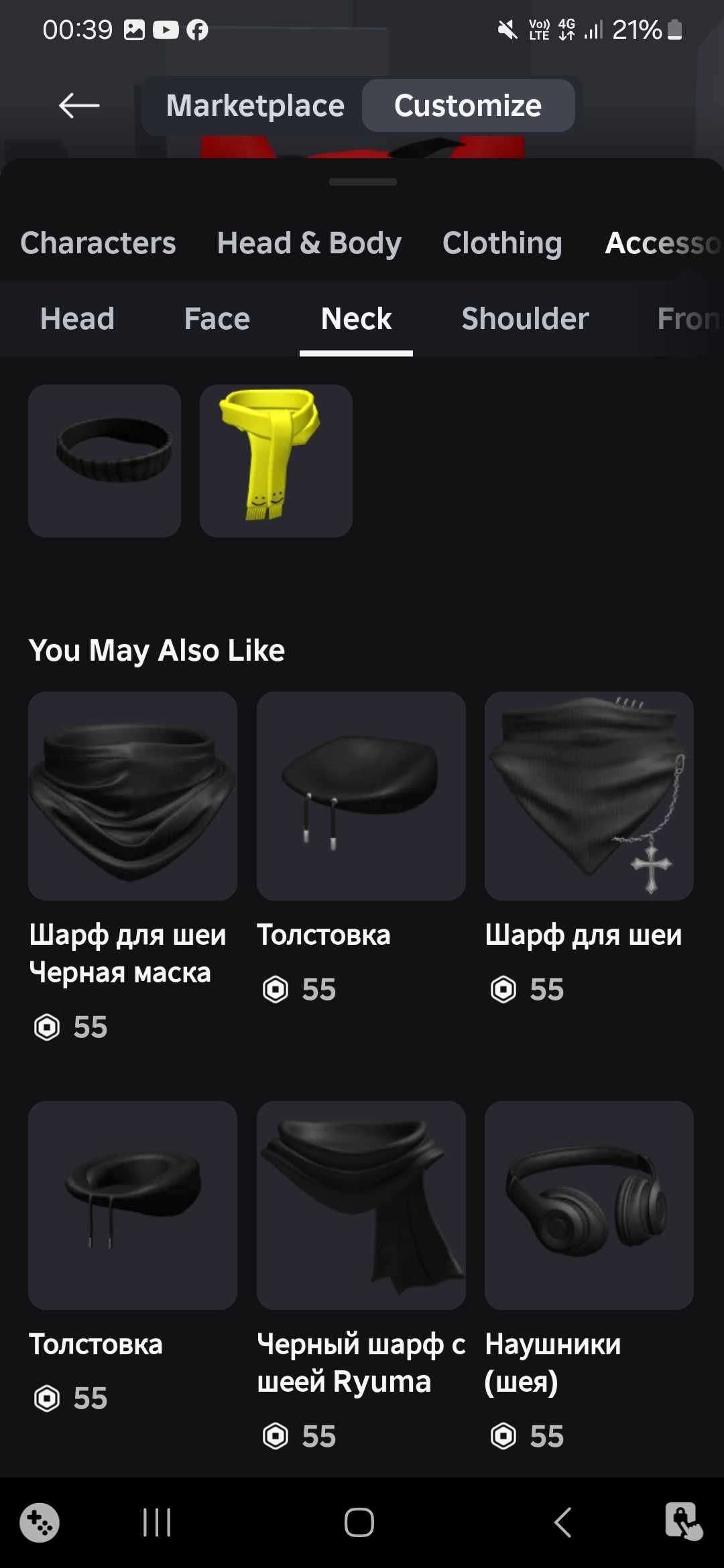Select the Customize tab
The width and height of the screenshot is (724, 1568).
coord(468,106)
